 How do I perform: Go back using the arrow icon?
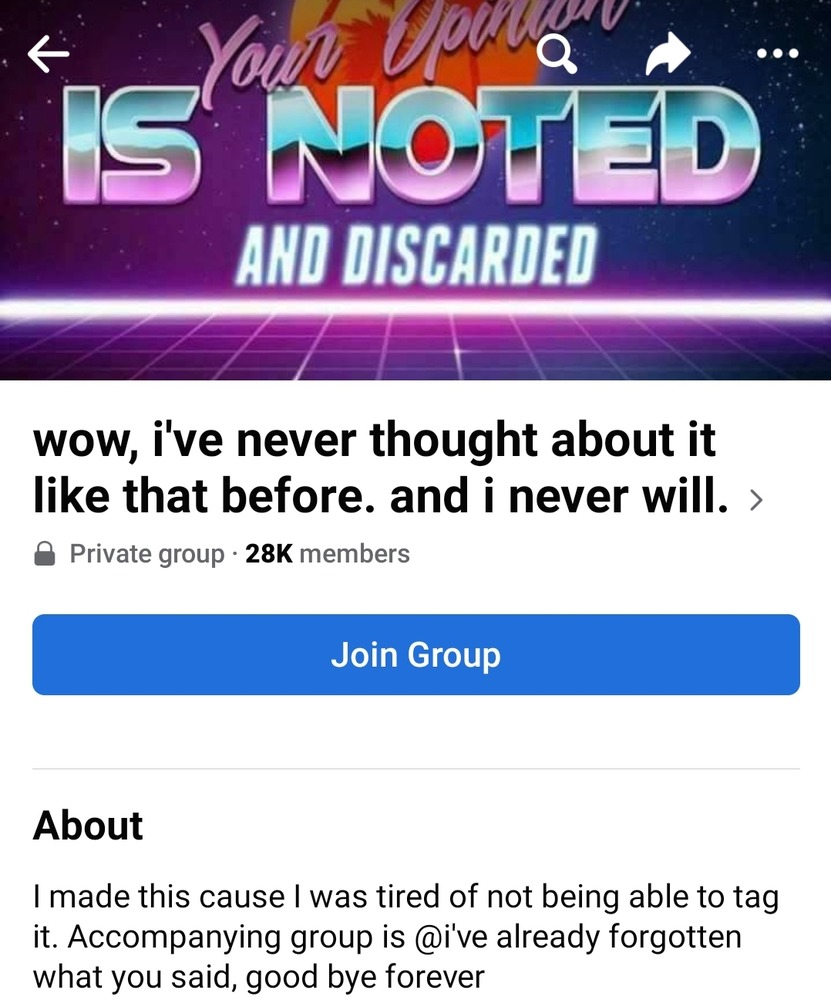(47, 56)
